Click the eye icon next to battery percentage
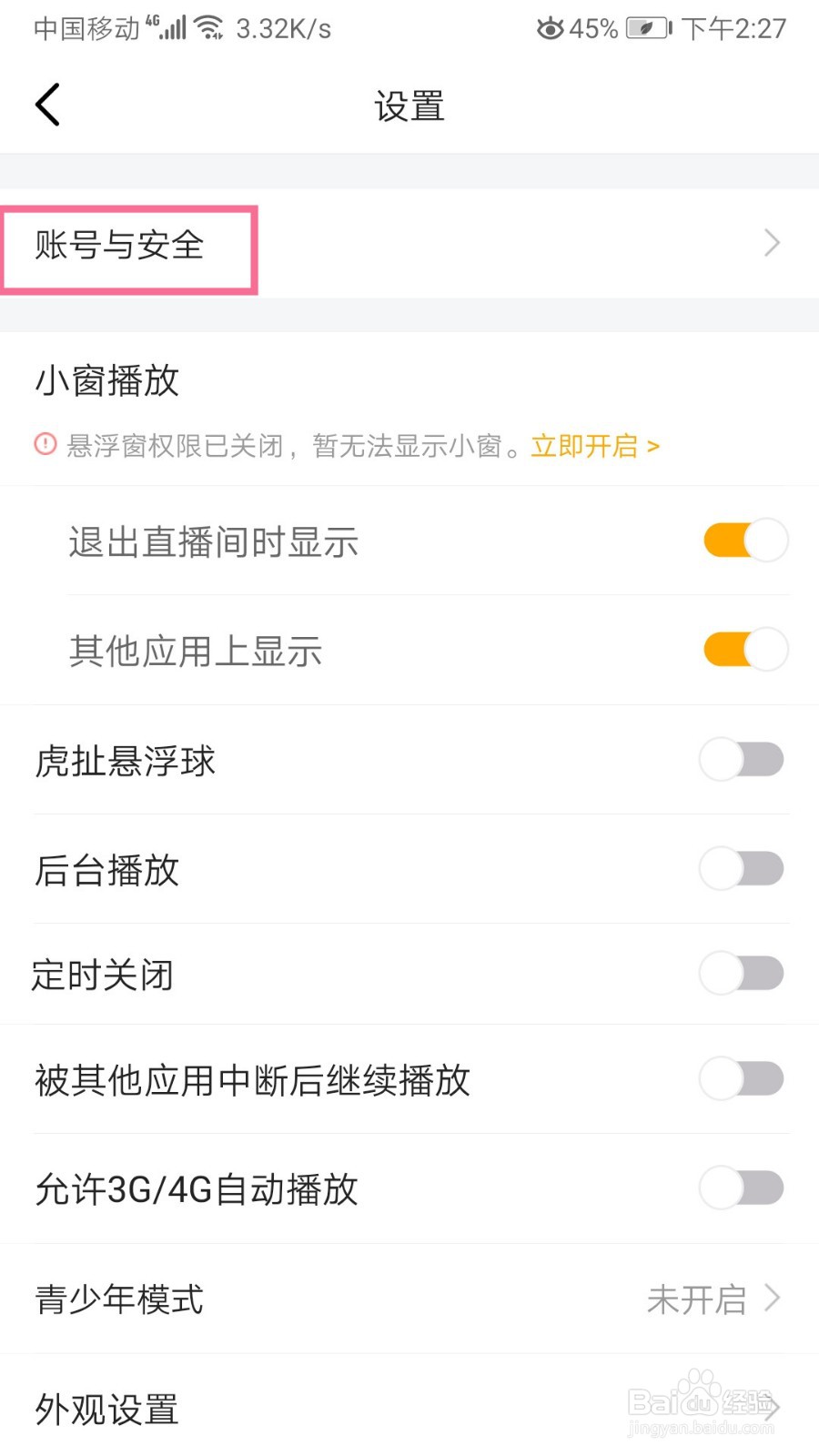Screen dimensions: 819x1456 point(550,28)
